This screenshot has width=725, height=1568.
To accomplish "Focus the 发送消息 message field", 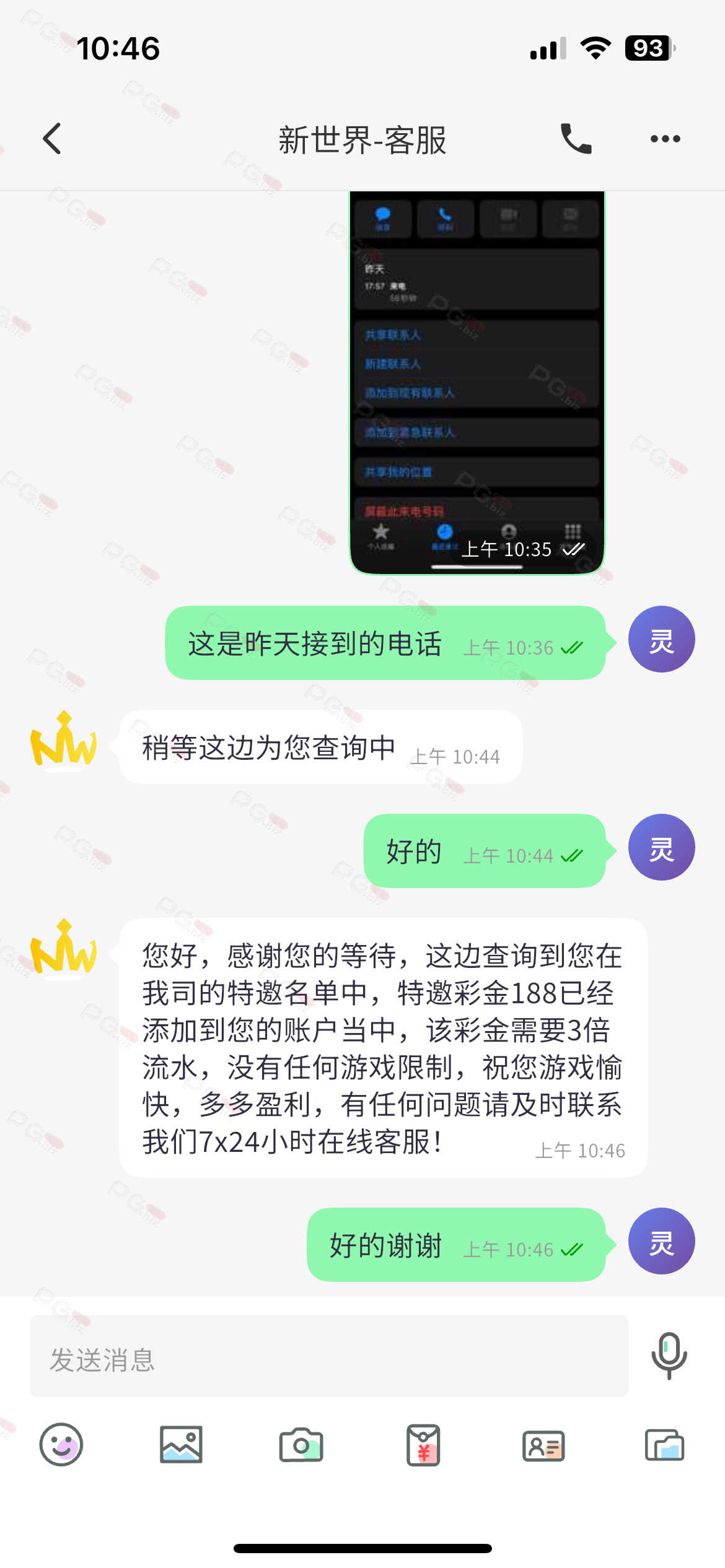I will tap(328, 1359).
